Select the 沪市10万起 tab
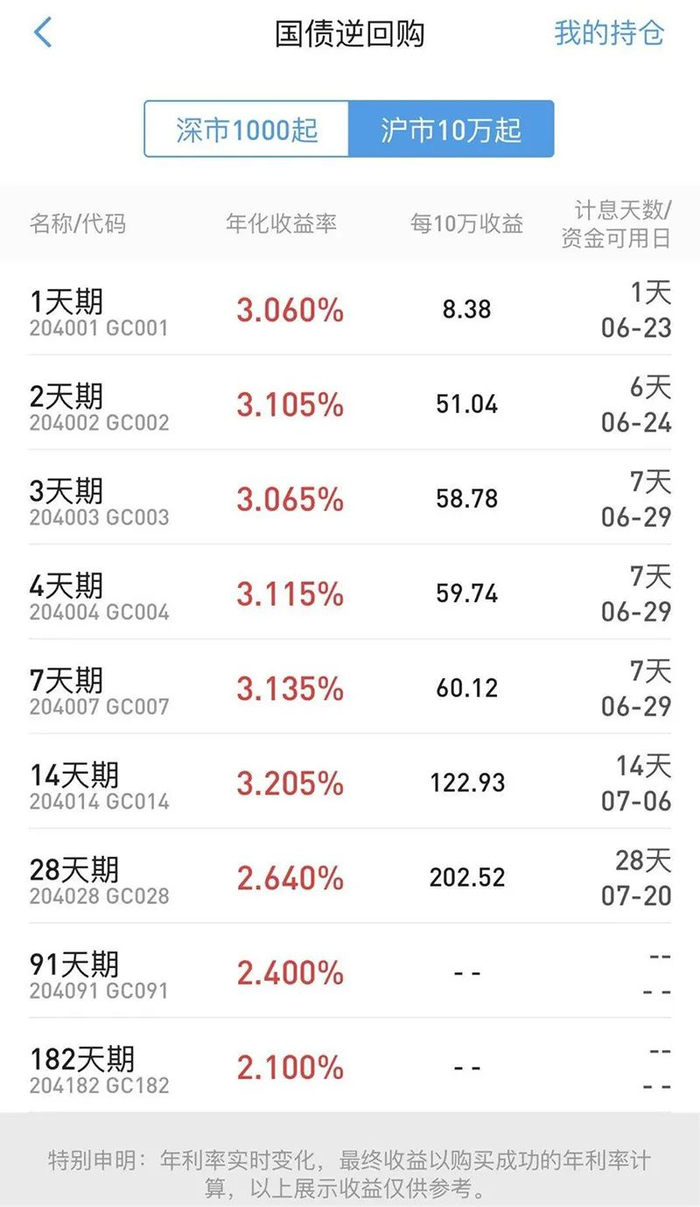The width and height of the screenshot is (700, 1207). tap(451, 129)
